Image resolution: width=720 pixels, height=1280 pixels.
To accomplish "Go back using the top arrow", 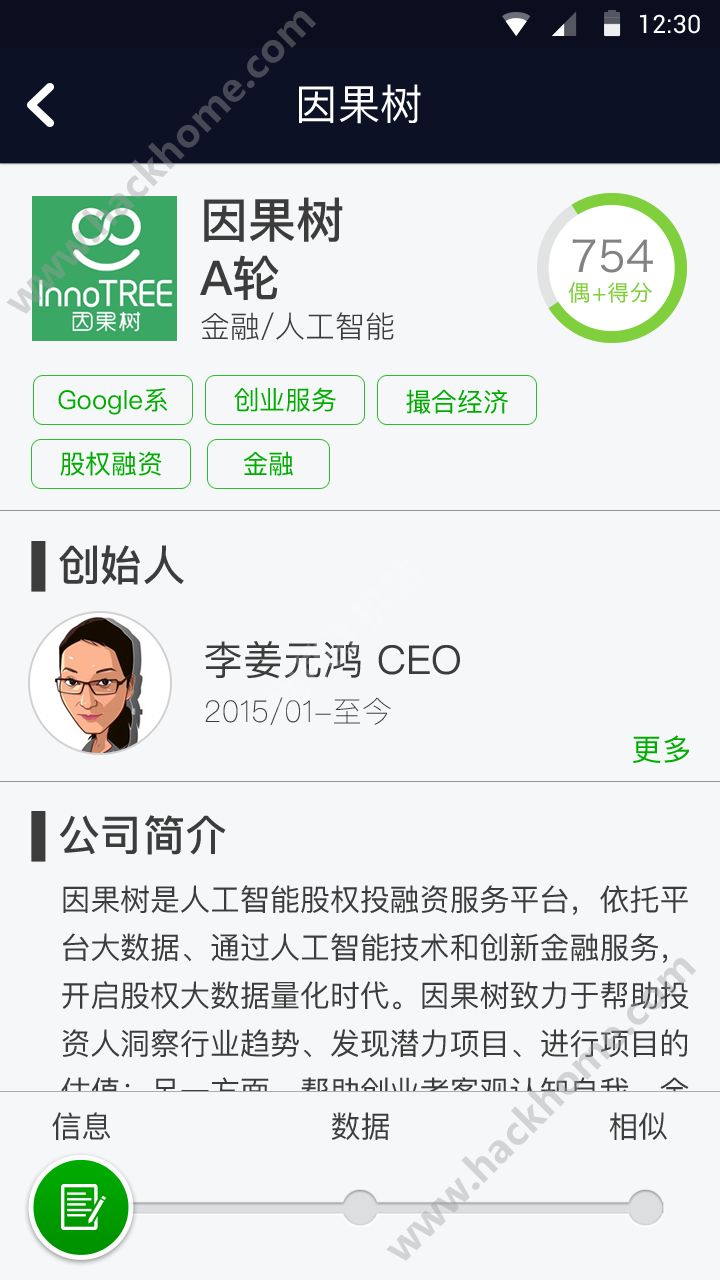I will 41,105.
